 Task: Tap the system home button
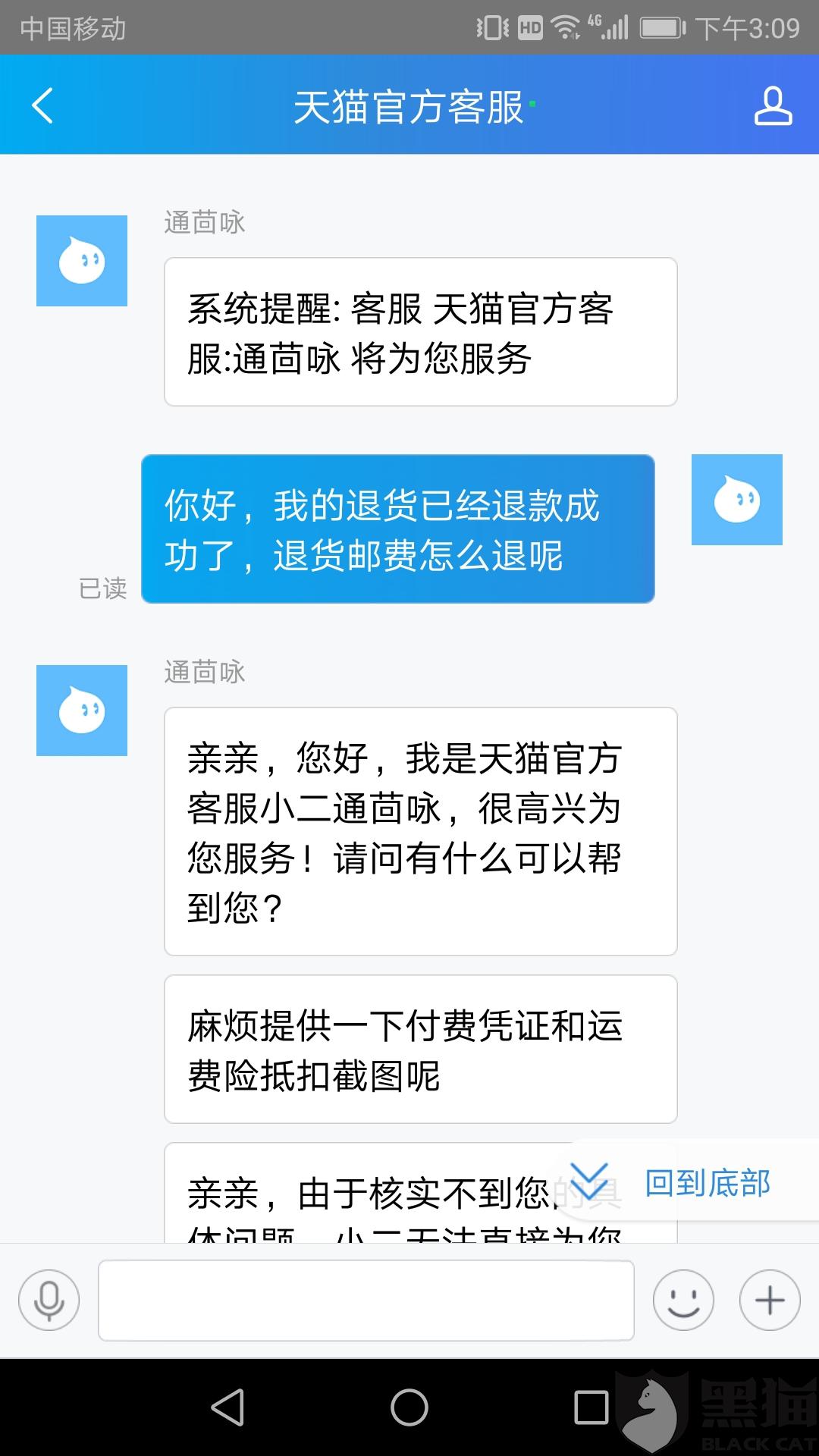pos(409,1407)
